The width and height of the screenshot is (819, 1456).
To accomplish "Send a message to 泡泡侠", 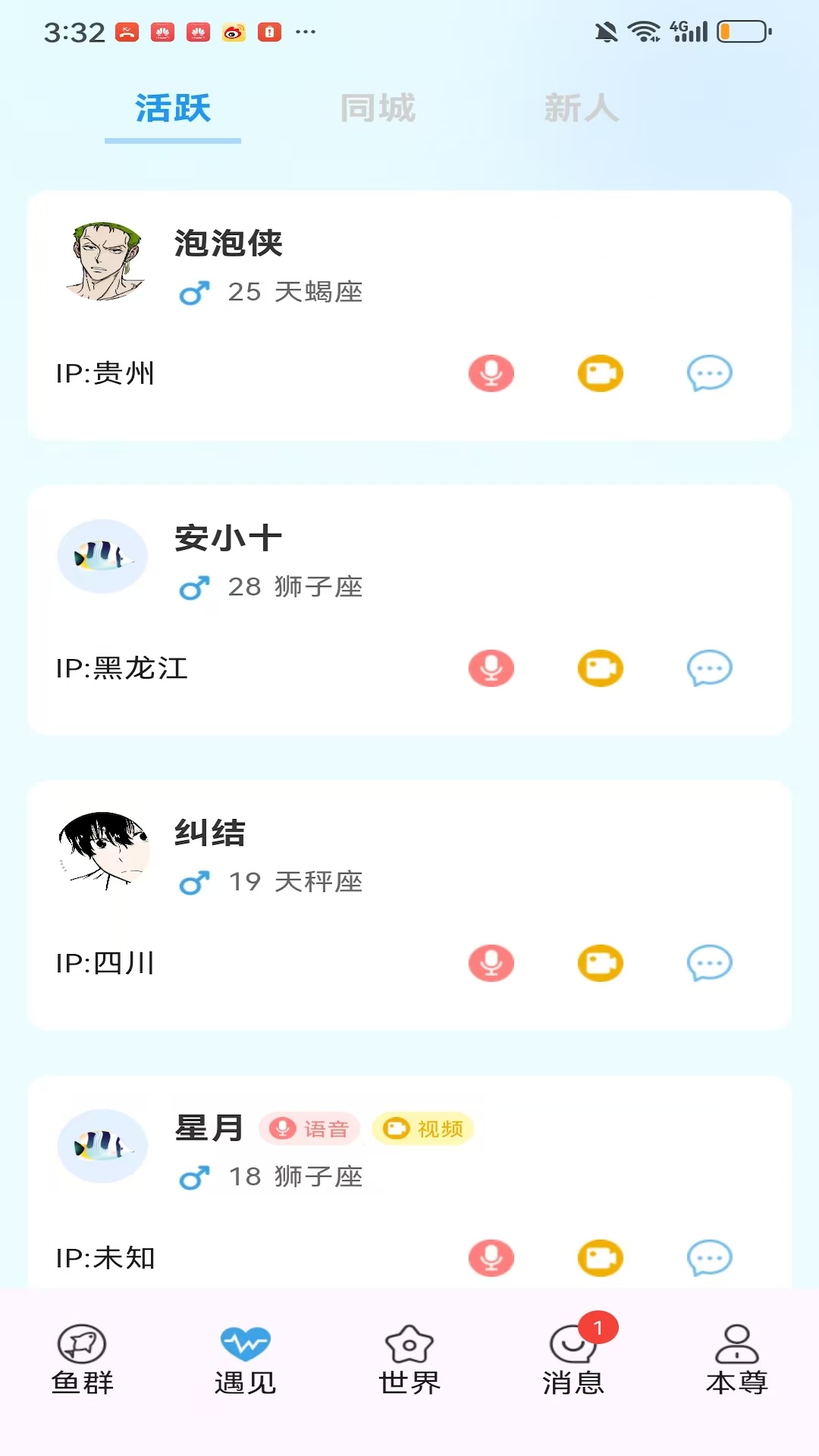I will pos(709,373).
